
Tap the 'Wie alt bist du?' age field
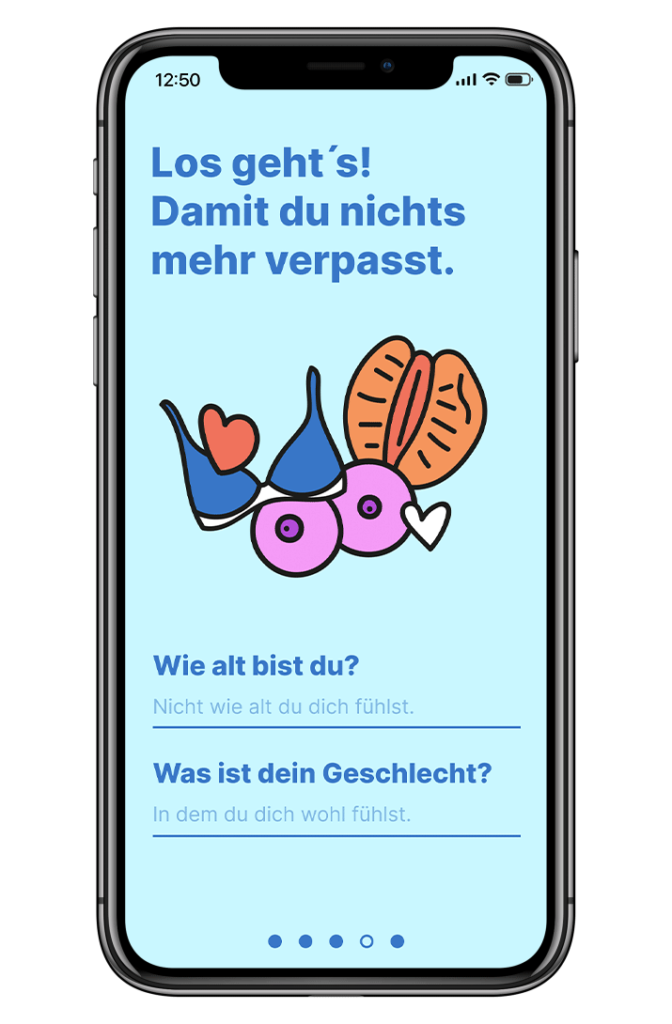coord(335,707)
